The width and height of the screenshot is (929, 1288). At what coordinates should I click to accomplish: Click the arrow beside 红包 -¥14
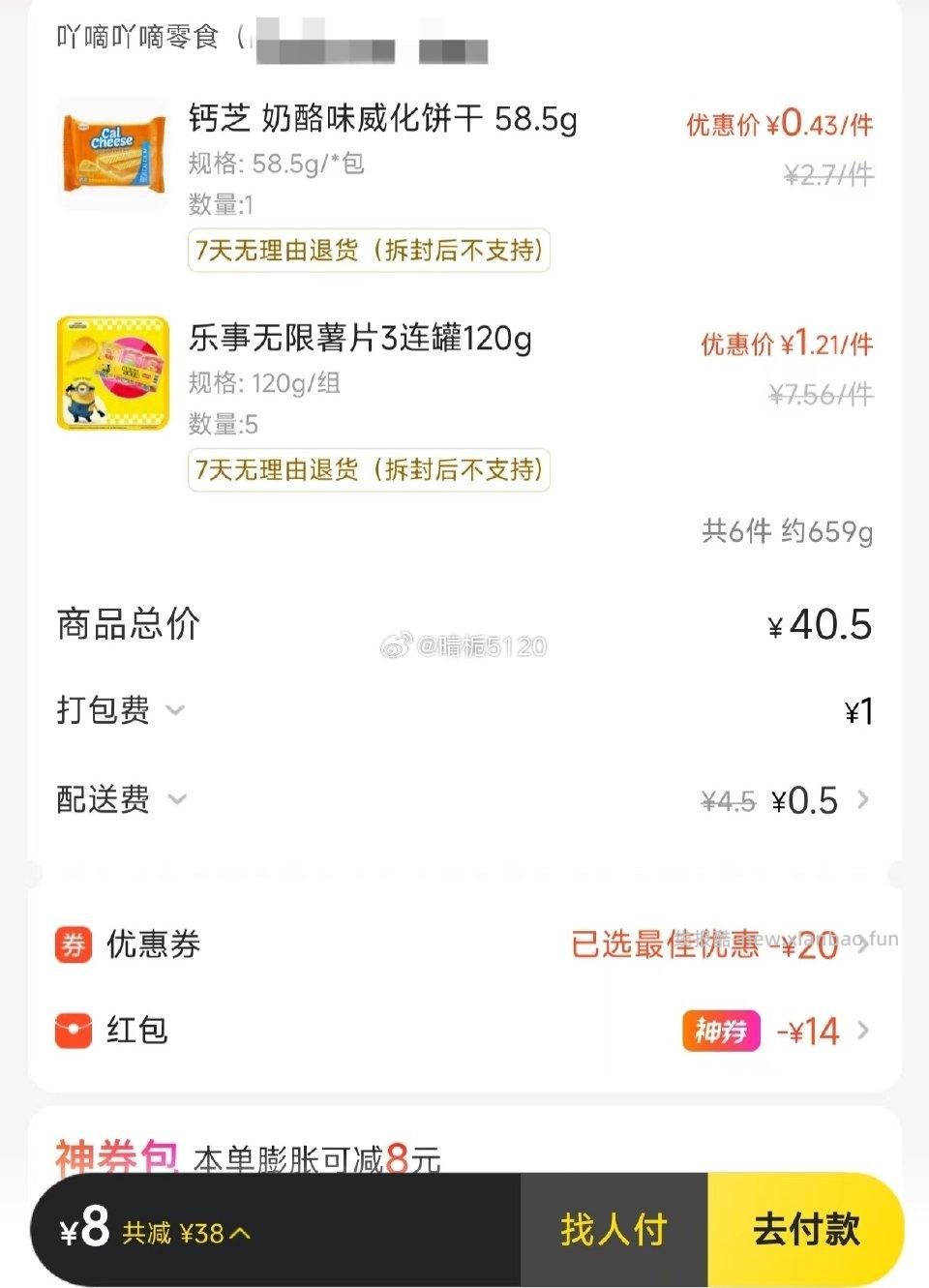tap(864, 1032)
